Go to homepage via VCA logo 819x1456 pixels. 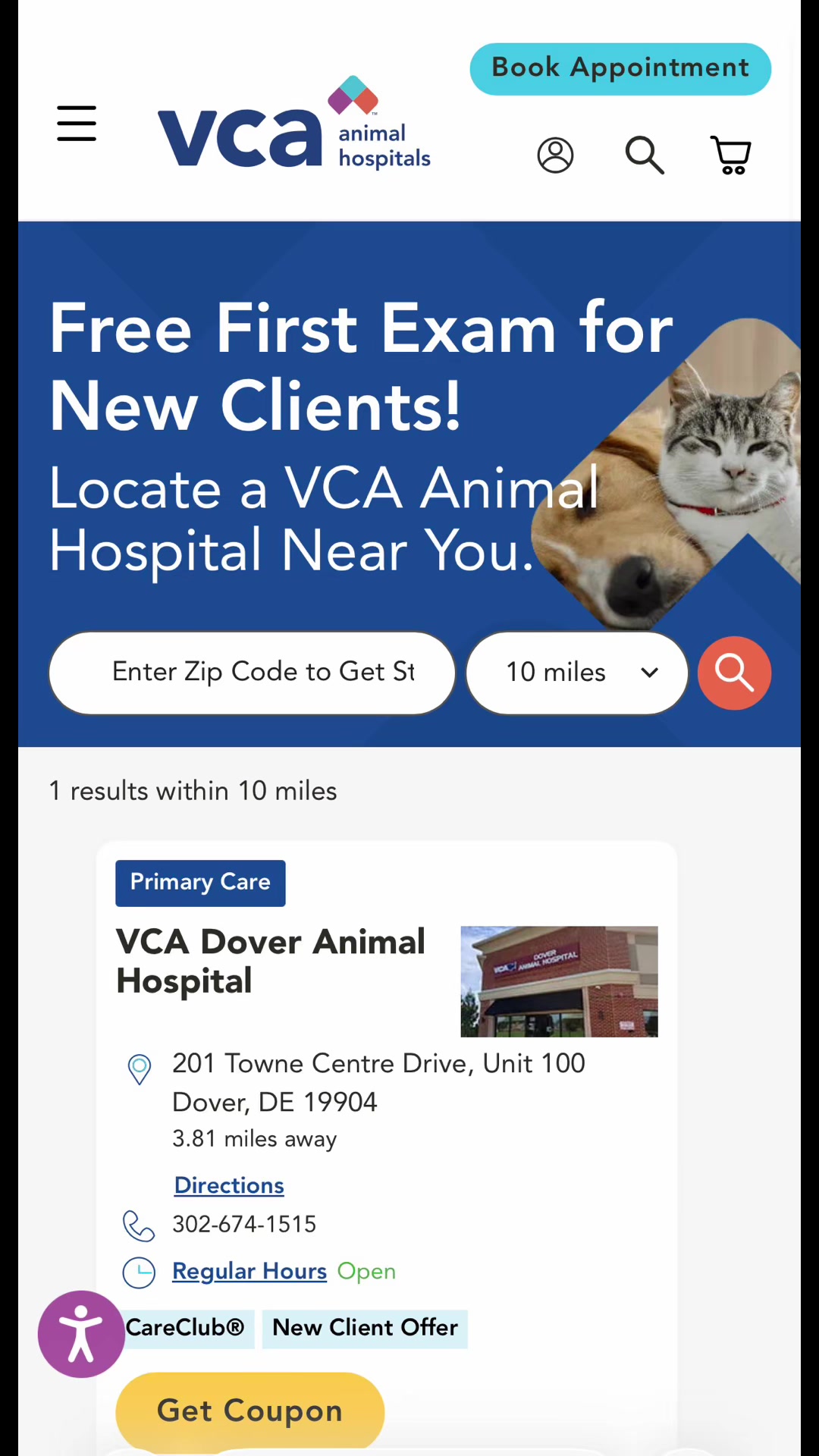294,123
